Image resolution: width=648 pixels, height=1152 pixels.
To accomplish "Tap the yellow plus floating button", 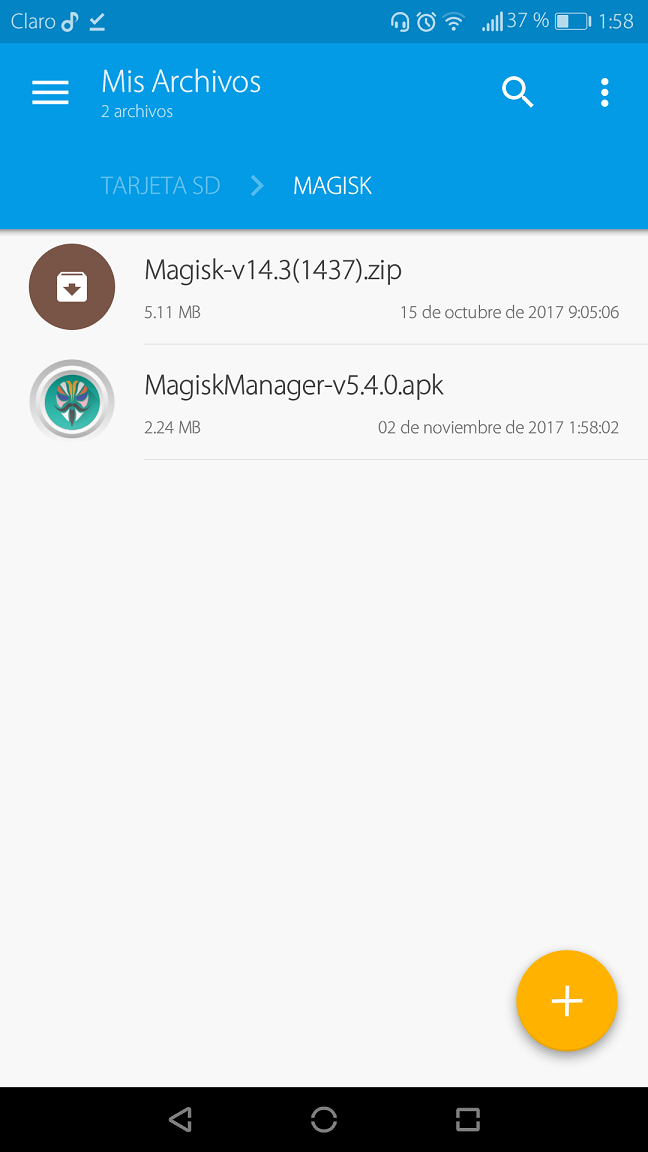I will [566, 1000].
